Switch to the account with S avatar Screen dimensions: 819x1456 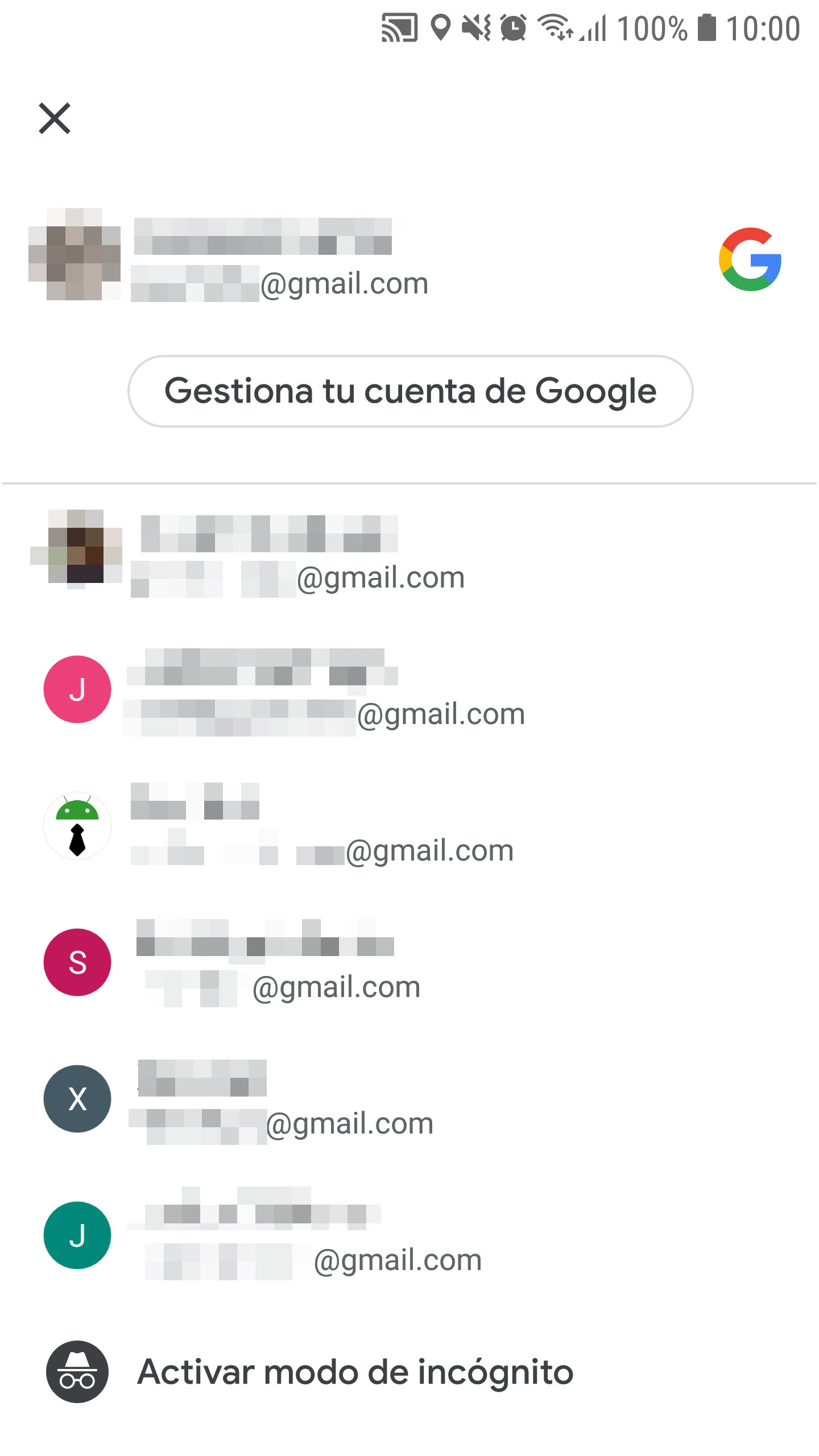[284, 962]
